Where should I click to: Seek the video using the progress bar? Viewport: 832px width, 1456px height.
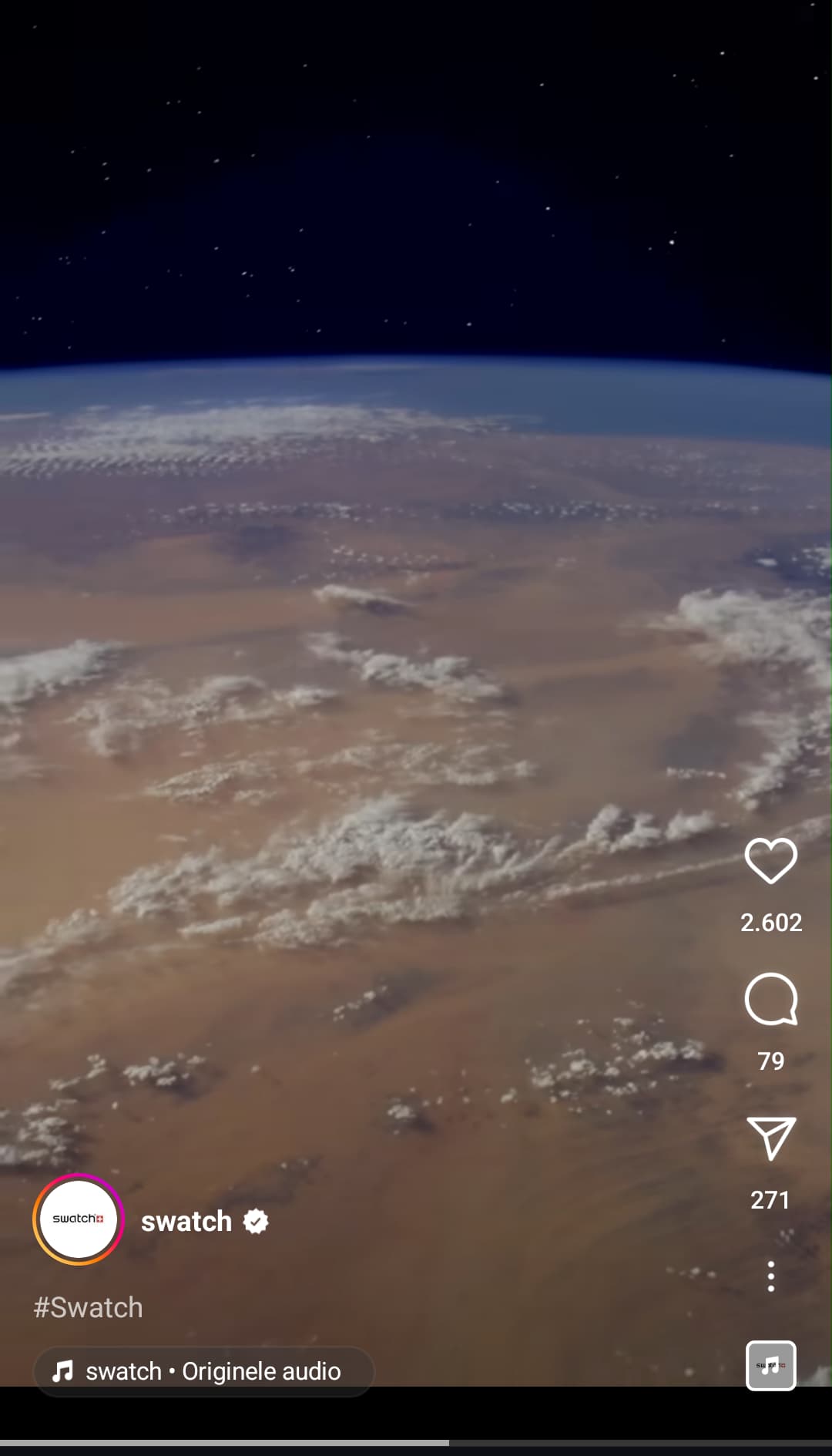416,1442
